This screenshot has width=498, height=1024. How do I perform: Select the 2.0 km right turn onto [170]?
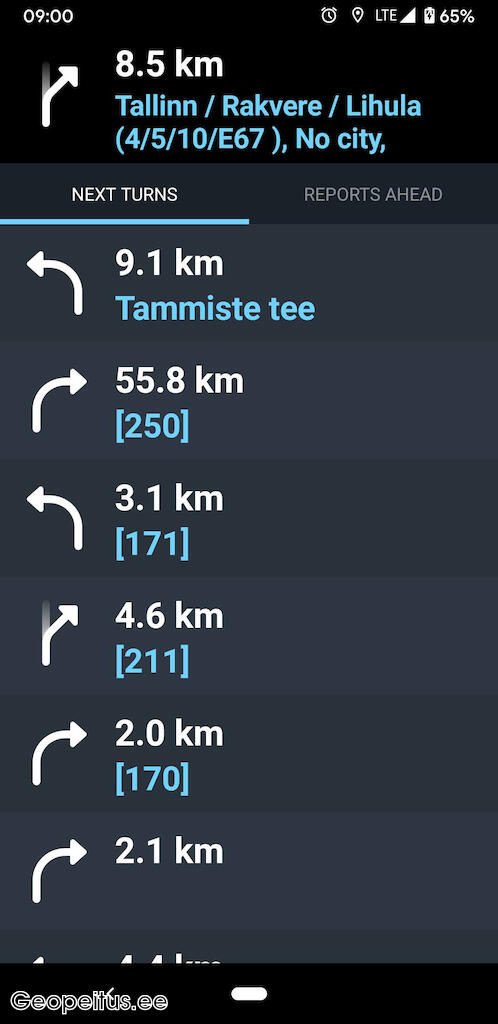pos(249,753)
